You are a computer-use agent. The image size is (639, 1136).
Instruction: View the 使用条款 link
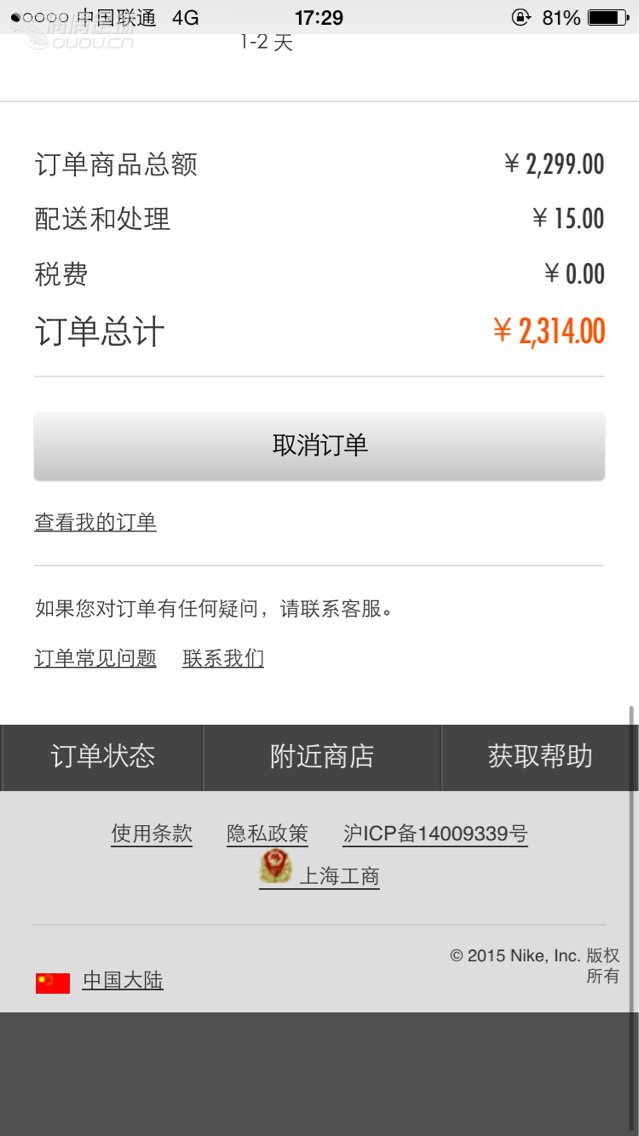pos(151,833)
